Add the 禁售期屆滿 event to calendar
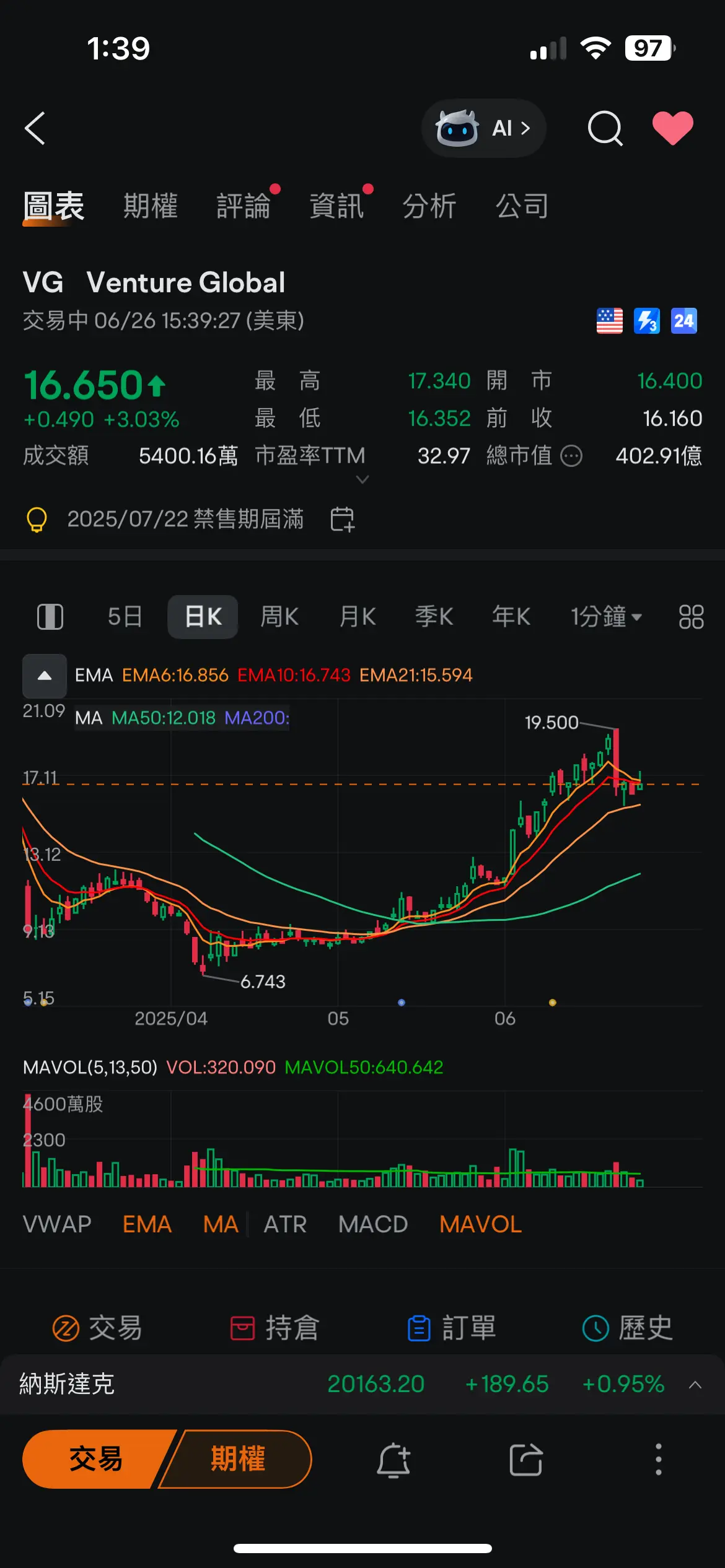Viewport: 725px width, 1568px height. (x=342, y=519)
